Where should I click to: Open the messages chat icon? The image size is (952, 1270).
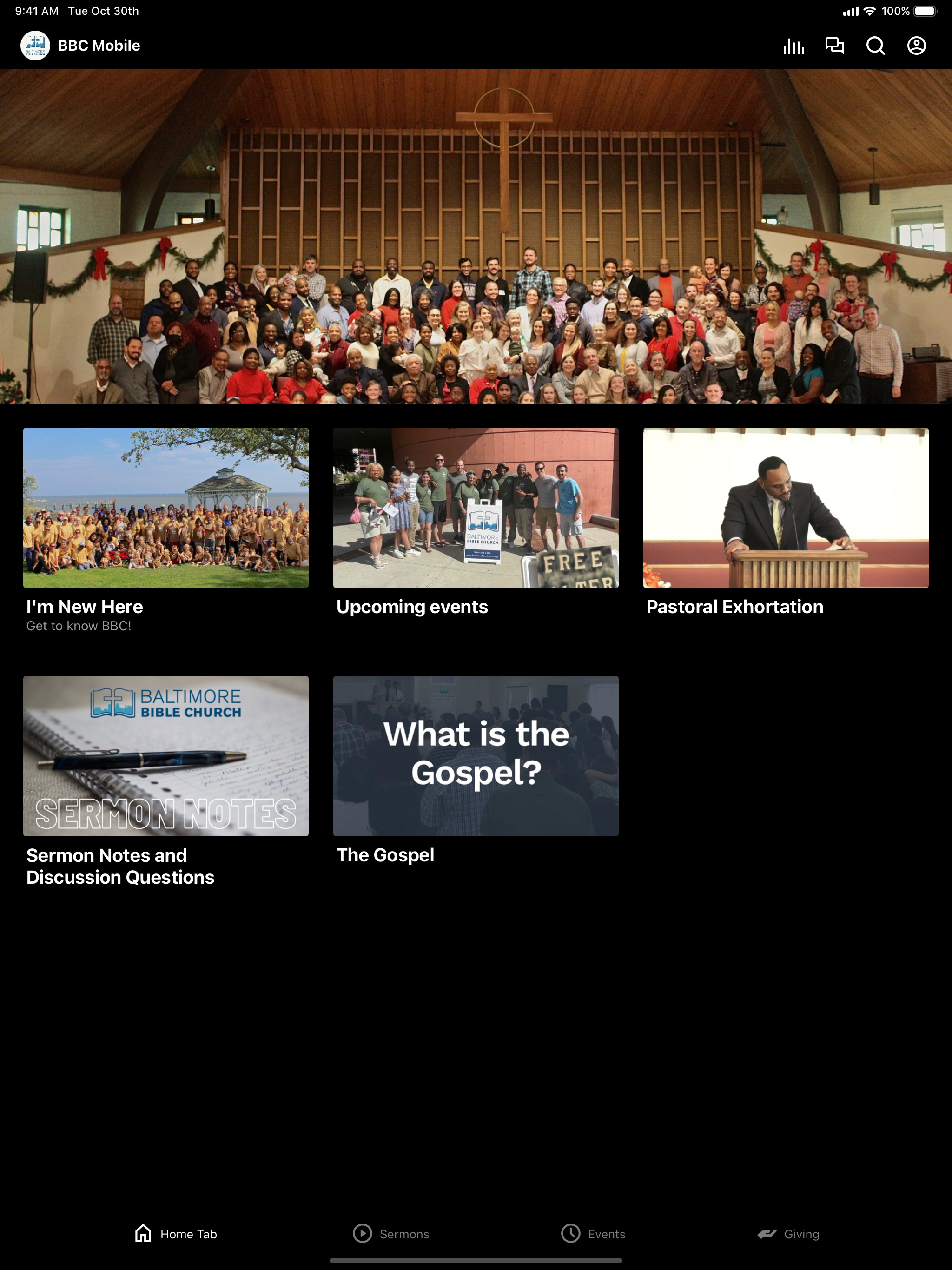click(834, 46)
